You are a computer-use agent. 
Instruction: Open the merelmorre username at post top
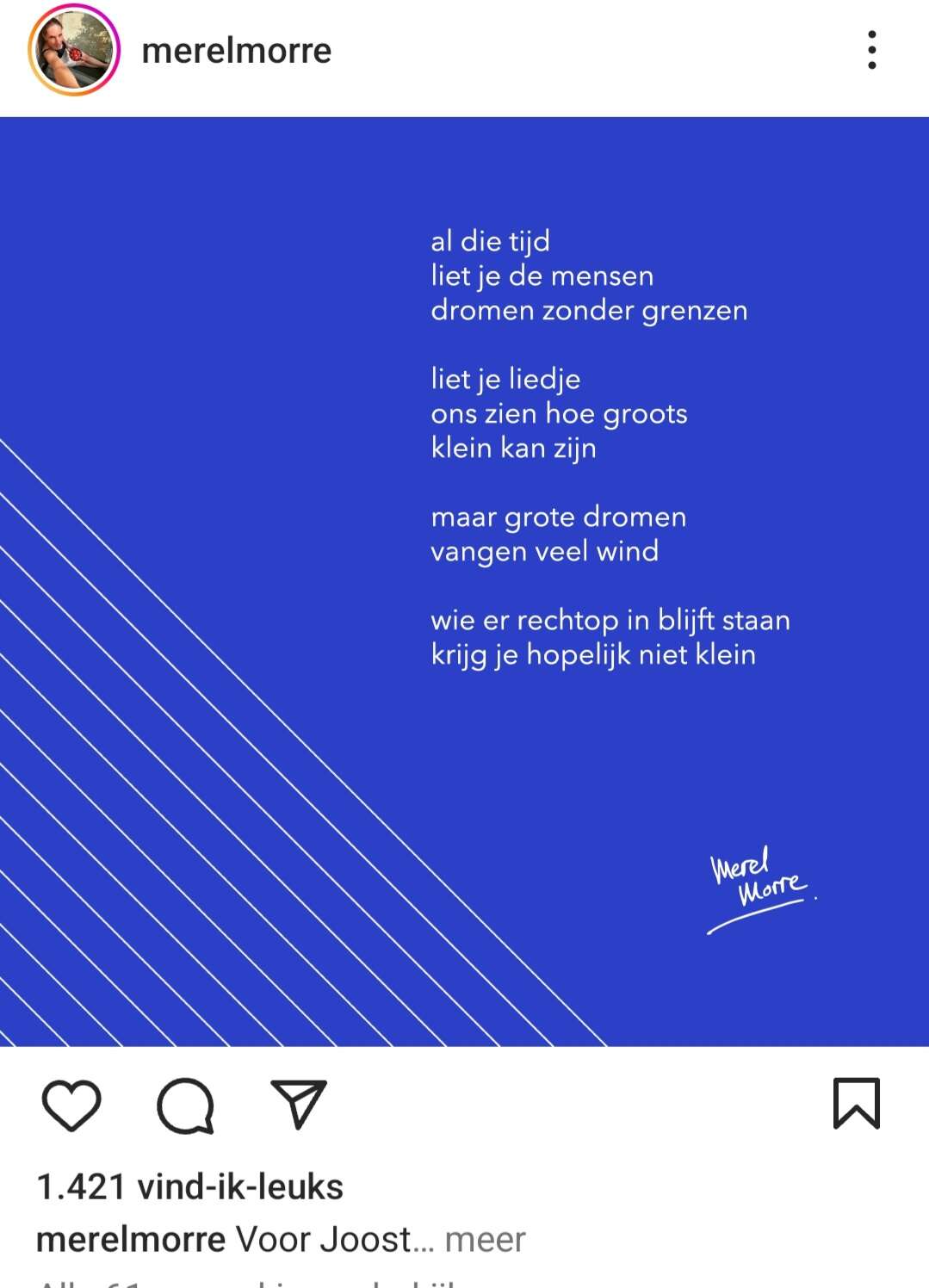236,51
